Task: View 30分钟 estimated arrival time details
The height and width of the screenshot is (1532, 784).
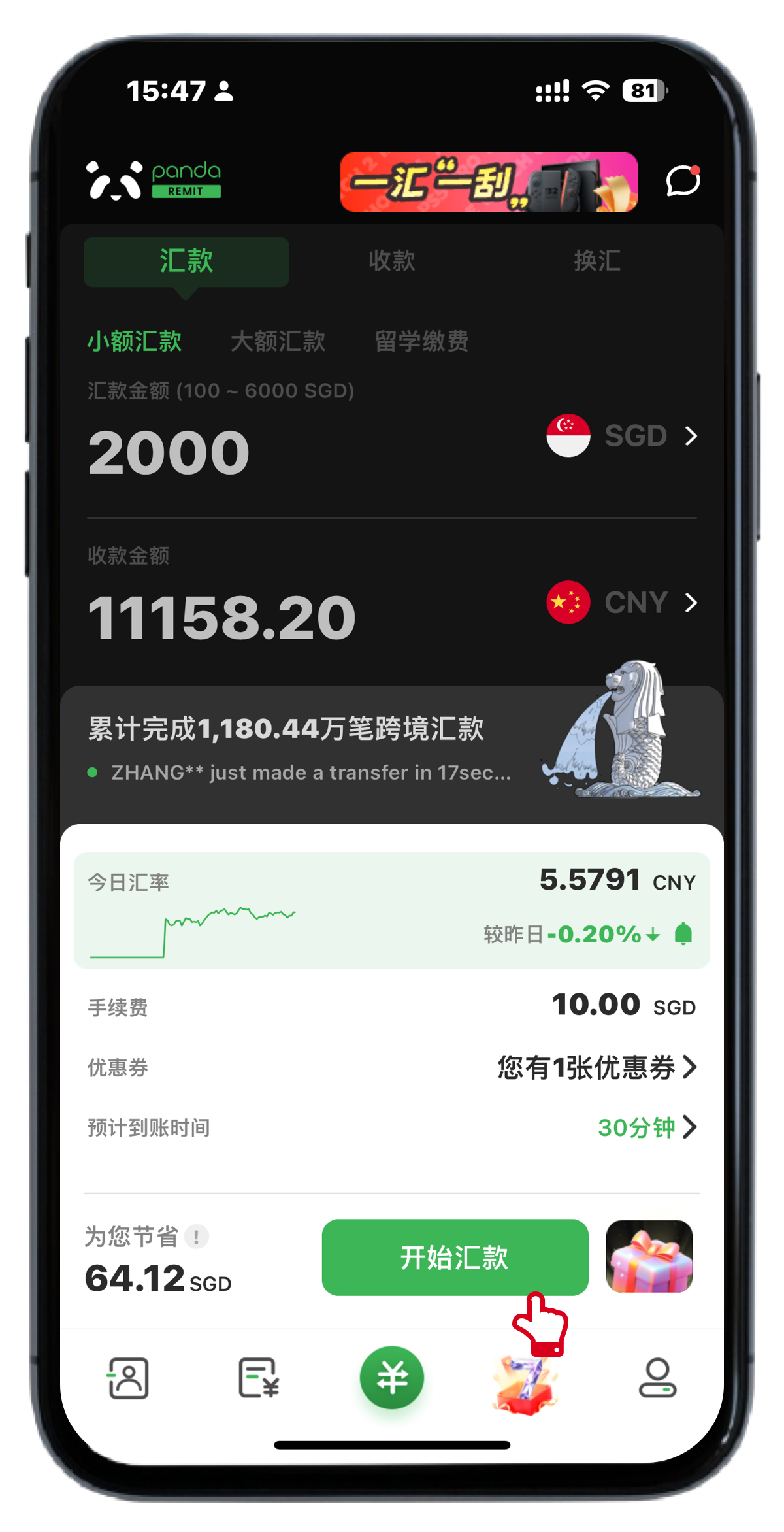Action: coord(647,1127)
